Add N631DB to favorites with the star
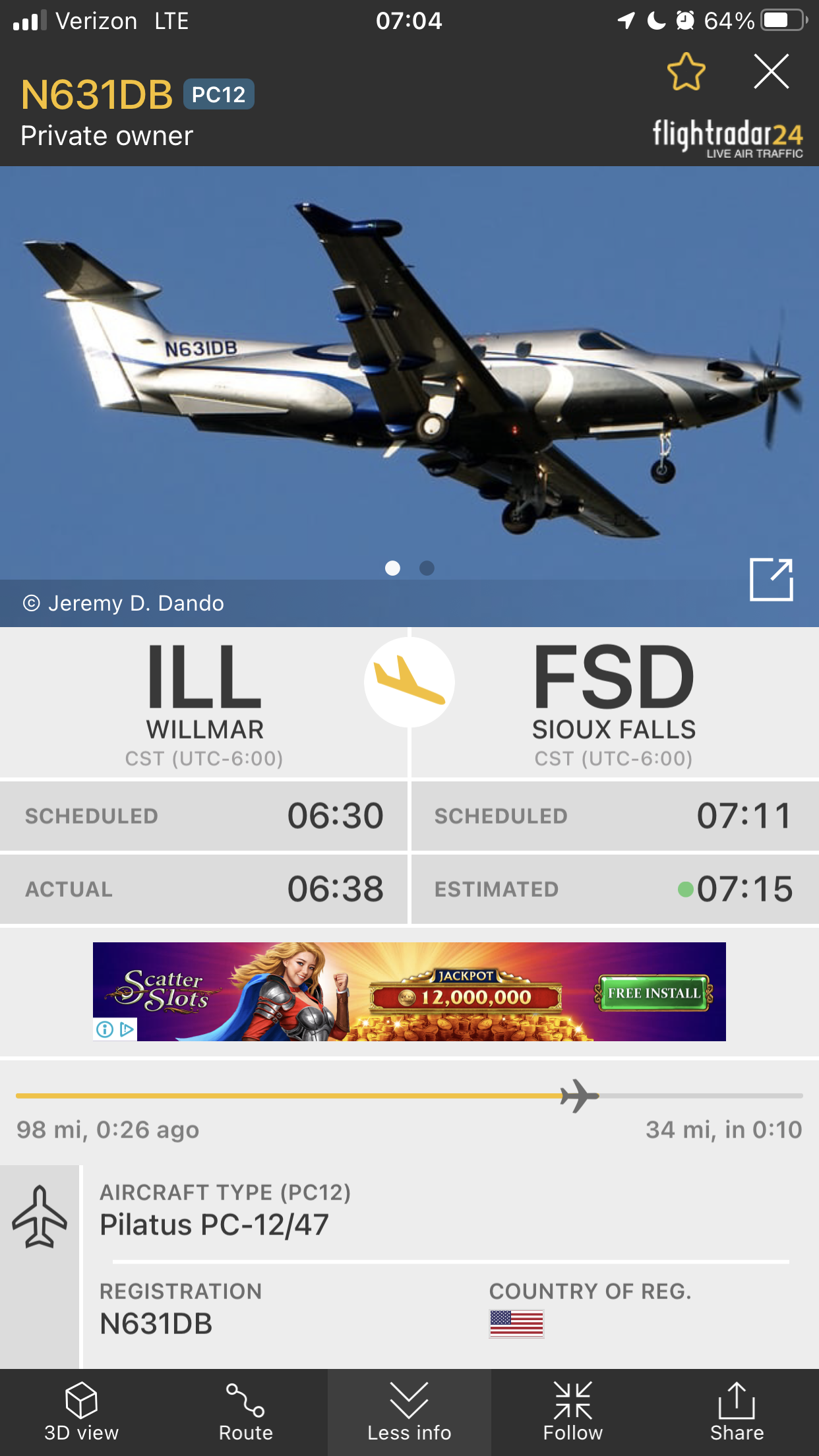This screenshot has width=819, height=1456. (686, 72)
